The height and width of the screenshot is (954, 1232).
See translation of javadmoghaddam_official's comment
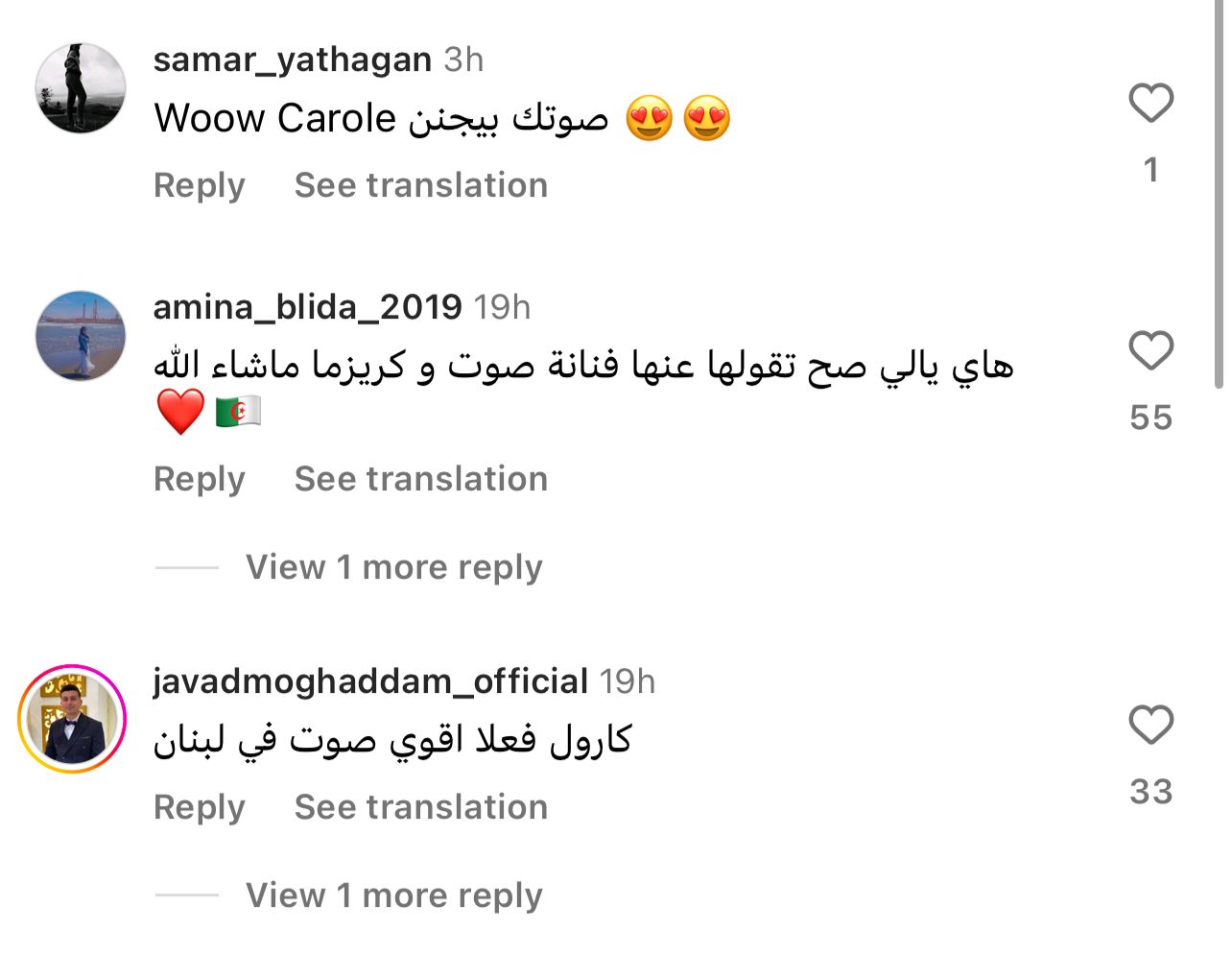coord(420,807)
